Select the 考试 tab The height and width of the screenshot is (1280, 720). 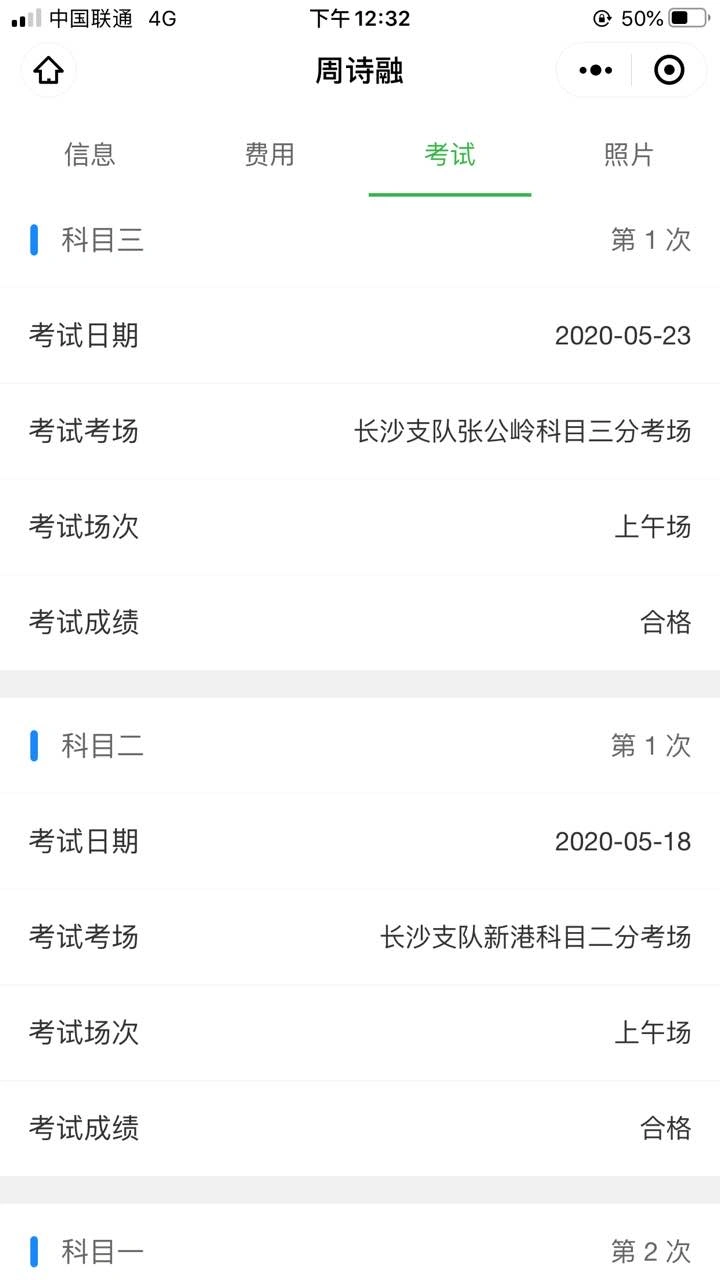450,155
